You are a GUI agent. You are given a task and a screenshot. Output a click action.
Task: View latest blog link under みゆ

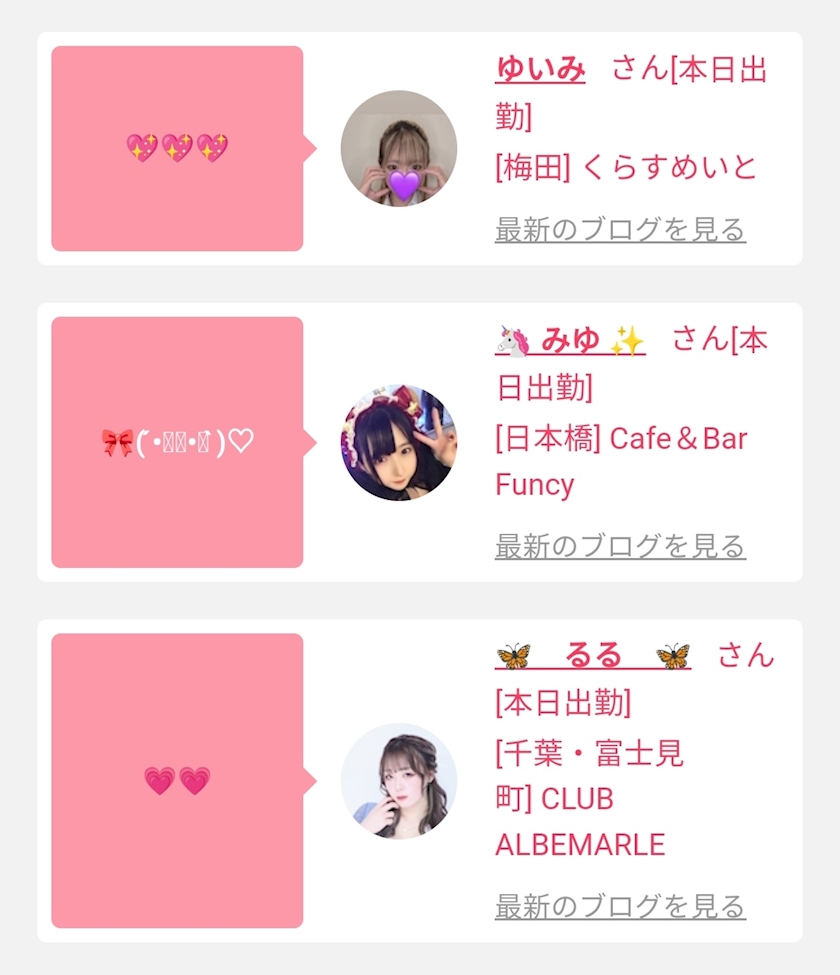621,546
